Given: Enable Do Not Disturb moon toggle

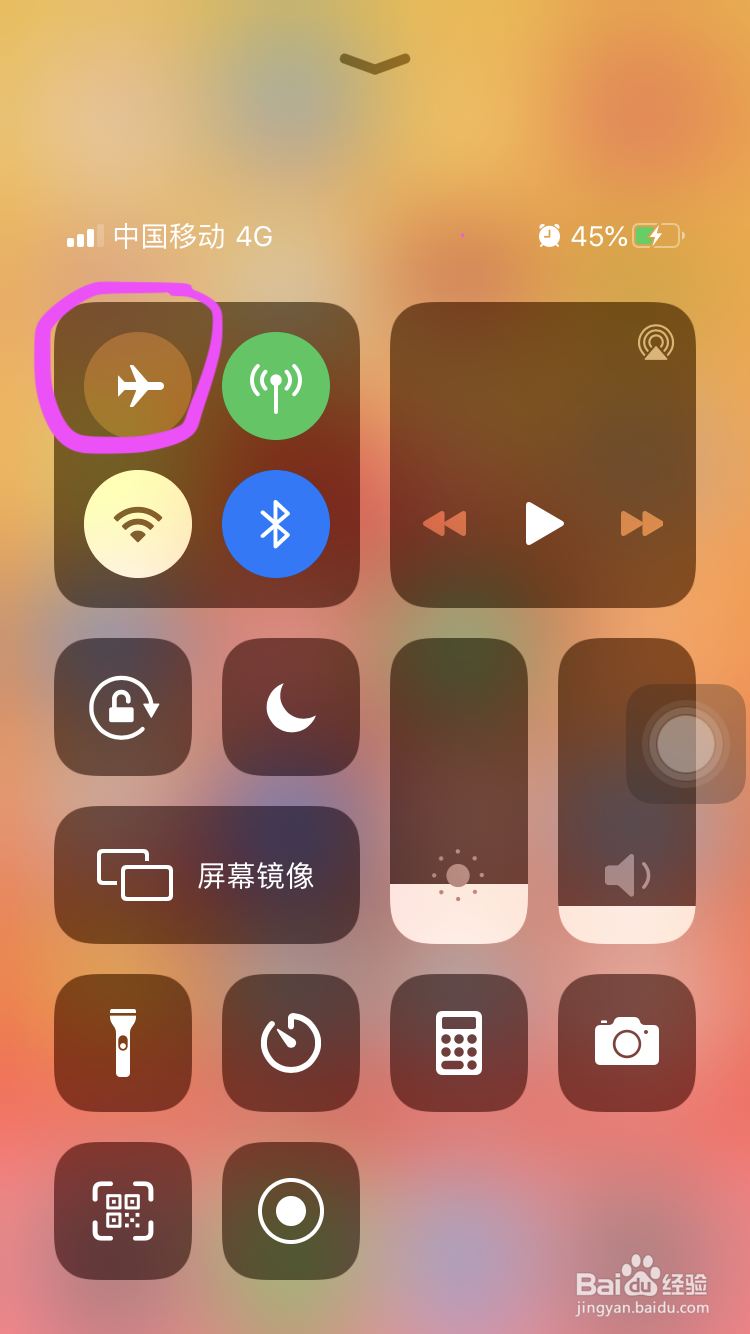Looking at the screenshot, I should coord(291,707).
